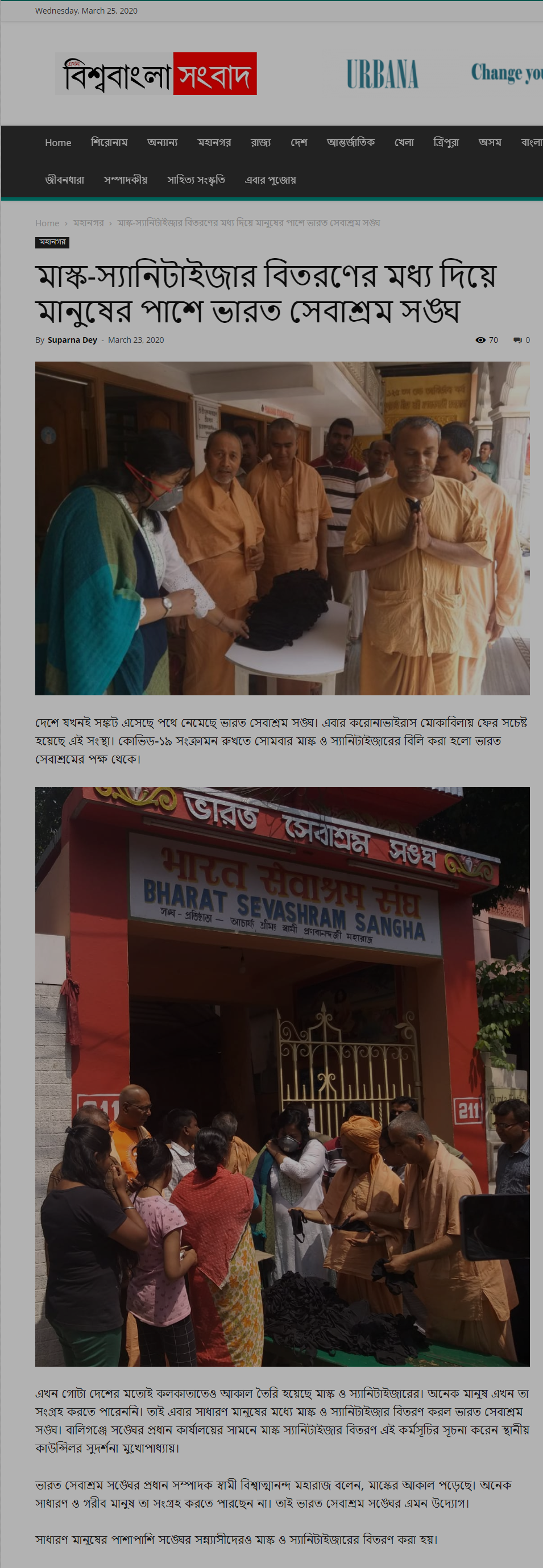The width and height of the screenshot is (543, 1568).
Task: Go to the খেলা sports section
Action: tap(404, 143)
